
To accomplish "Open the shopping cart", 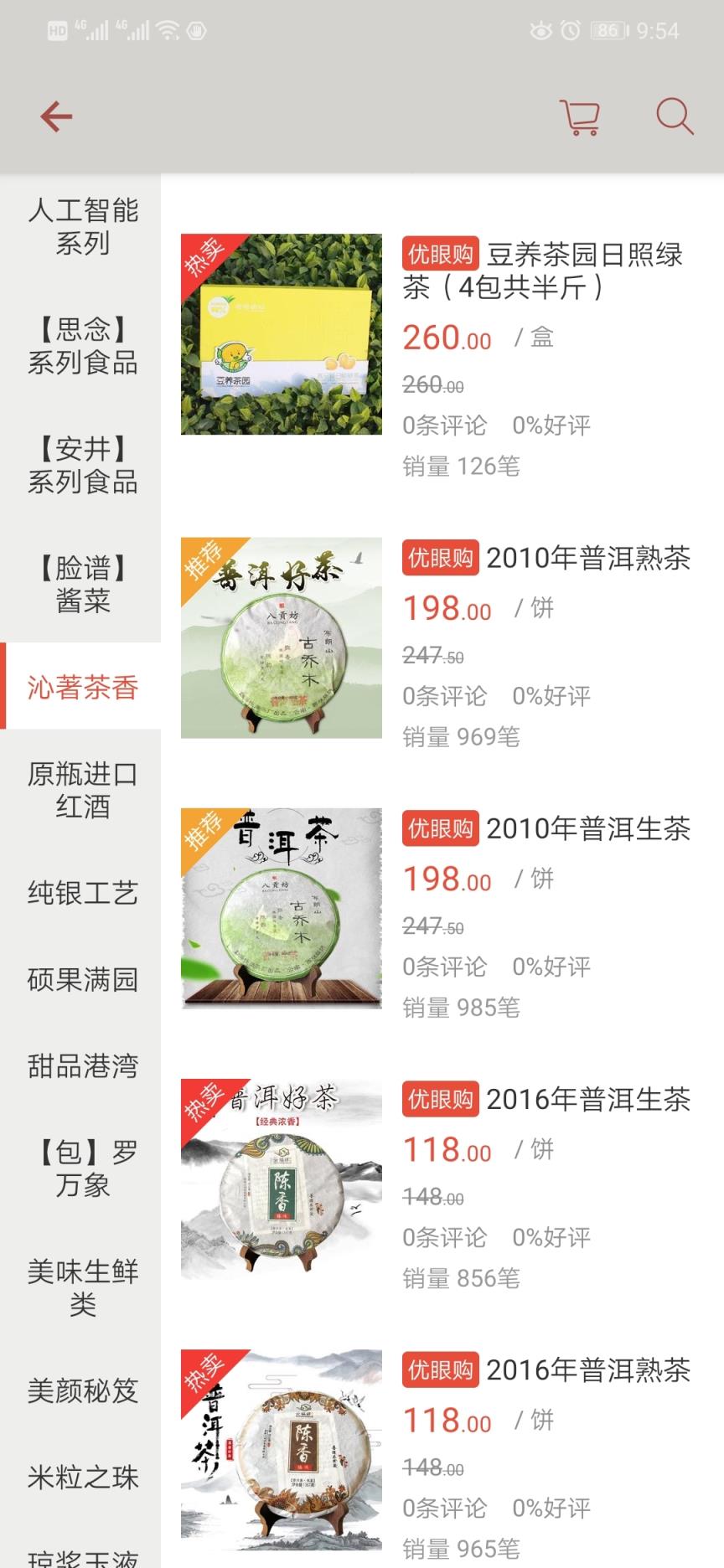I will 582,117.
